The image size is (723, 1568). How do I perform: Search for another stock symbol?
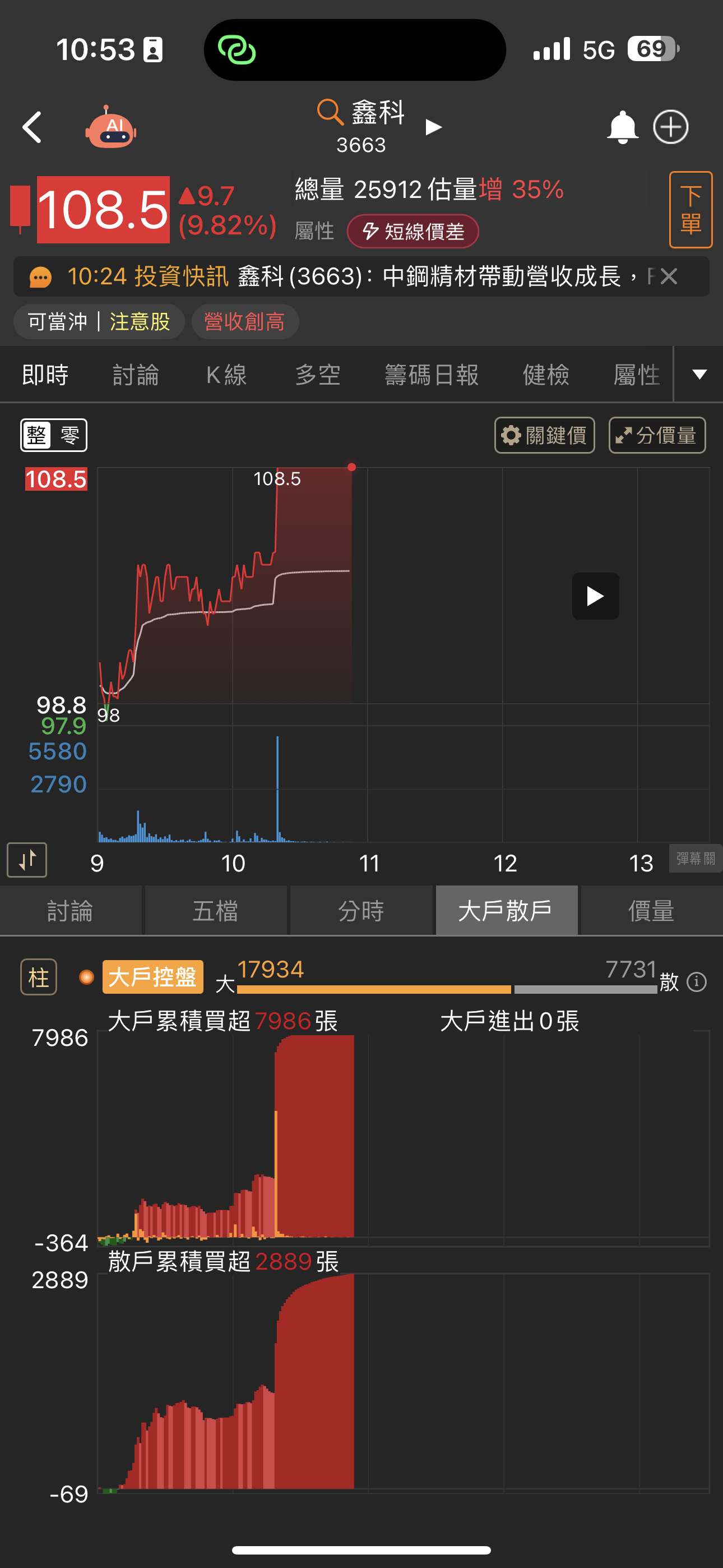(x=331, y=112)
